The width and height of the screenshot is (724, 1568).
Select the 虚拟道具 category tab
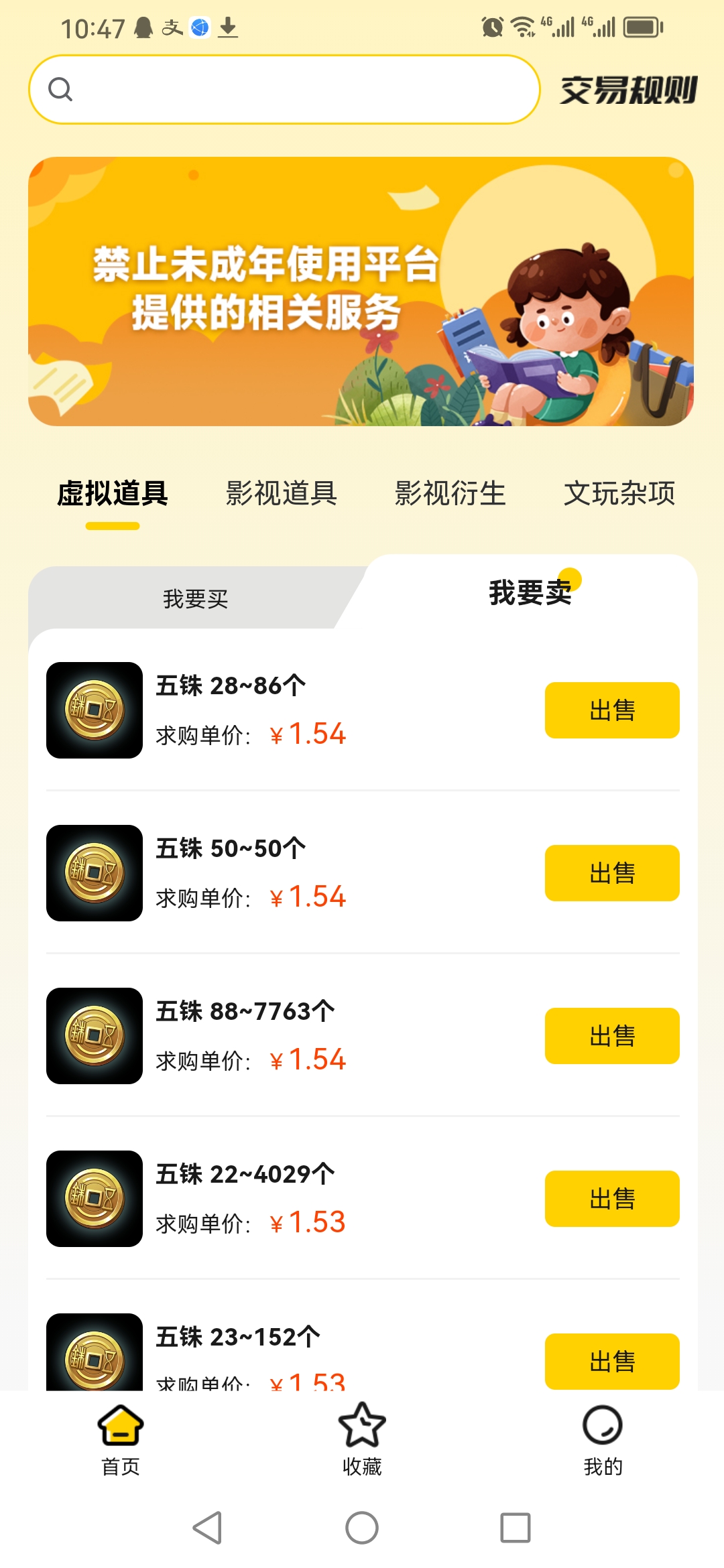[x=113, y=493]
